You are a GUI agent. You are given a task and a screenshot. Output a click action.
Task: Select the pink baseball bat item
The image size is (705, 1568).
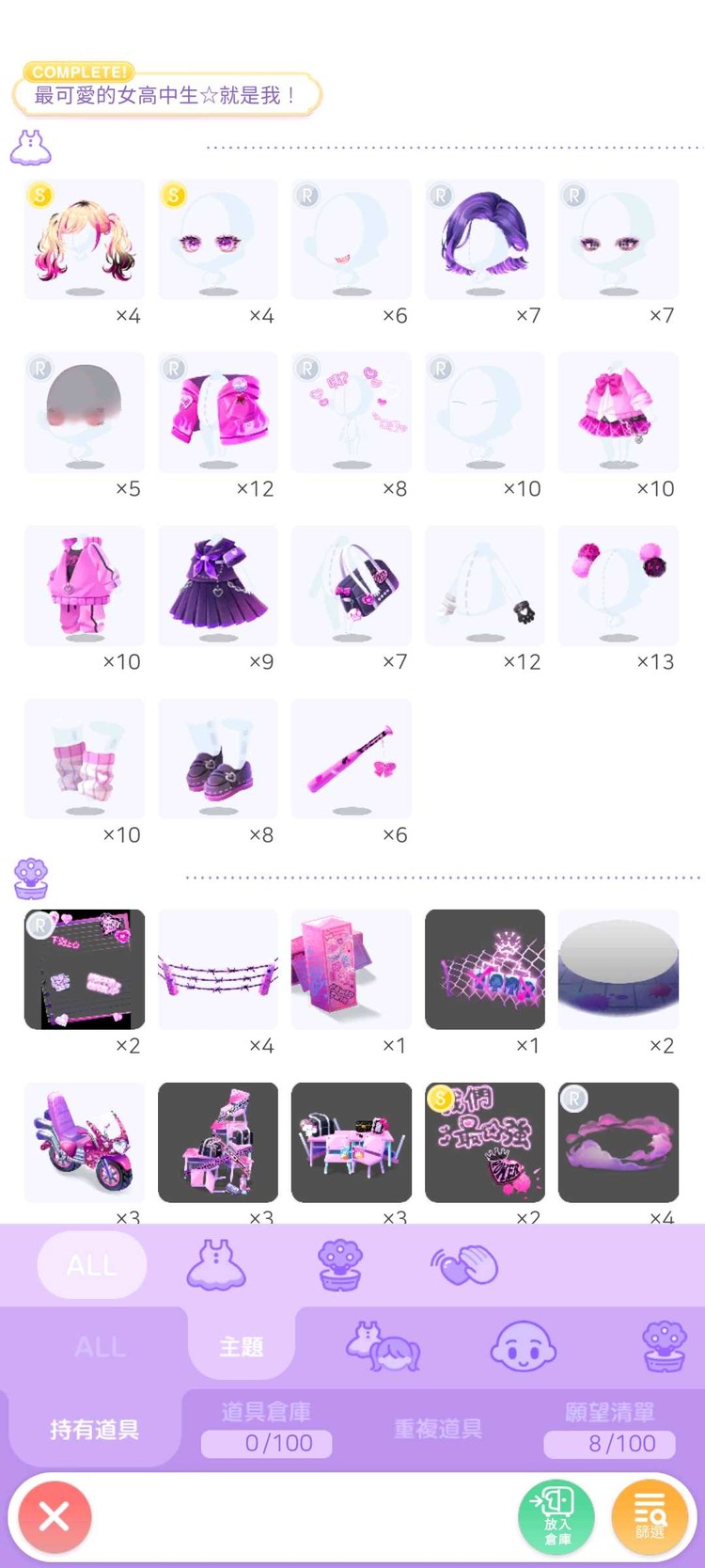tap(352, 758)
